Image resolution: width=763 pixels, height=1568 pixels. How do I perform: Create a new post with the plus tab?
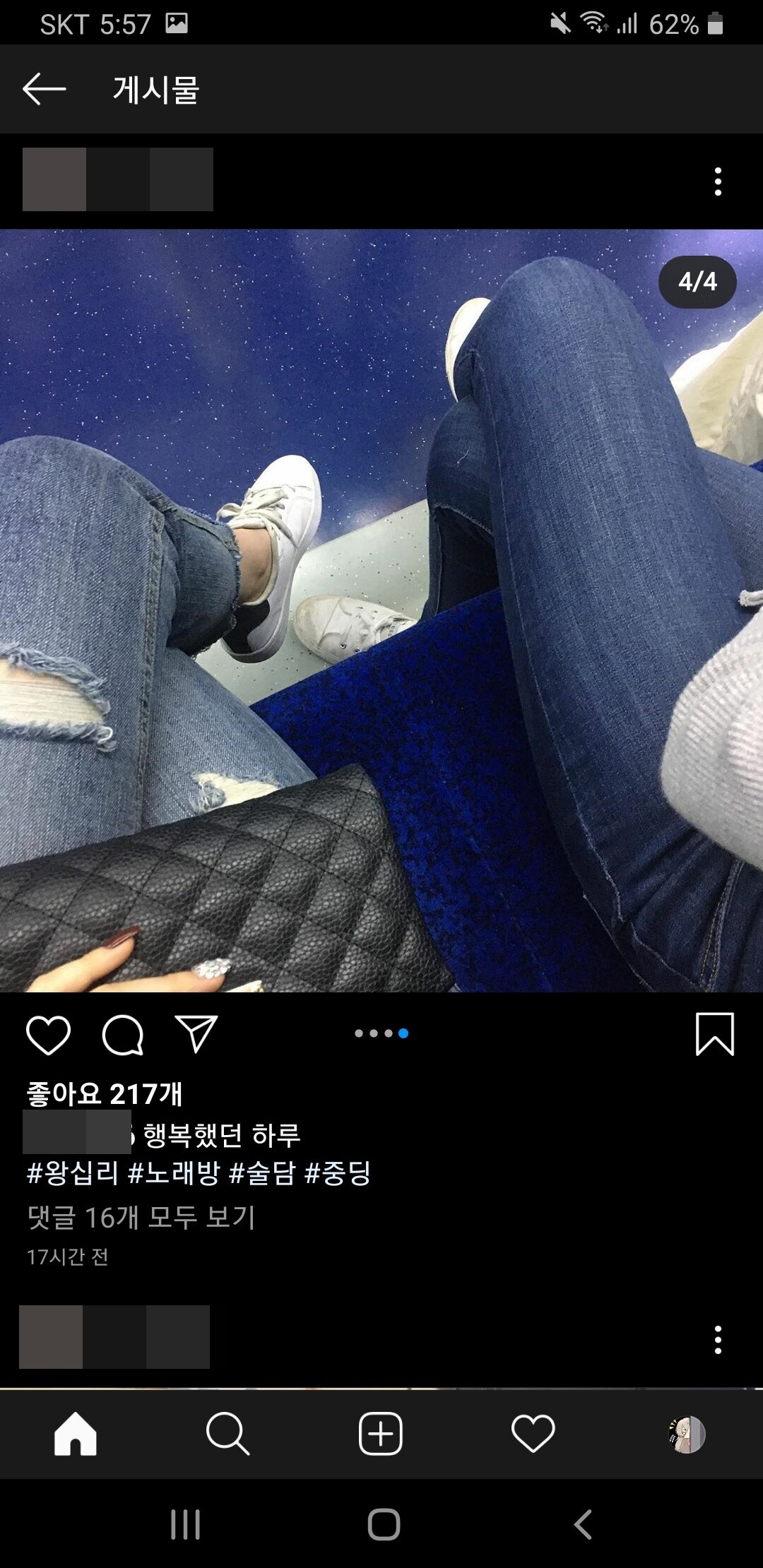point(381,1434)
